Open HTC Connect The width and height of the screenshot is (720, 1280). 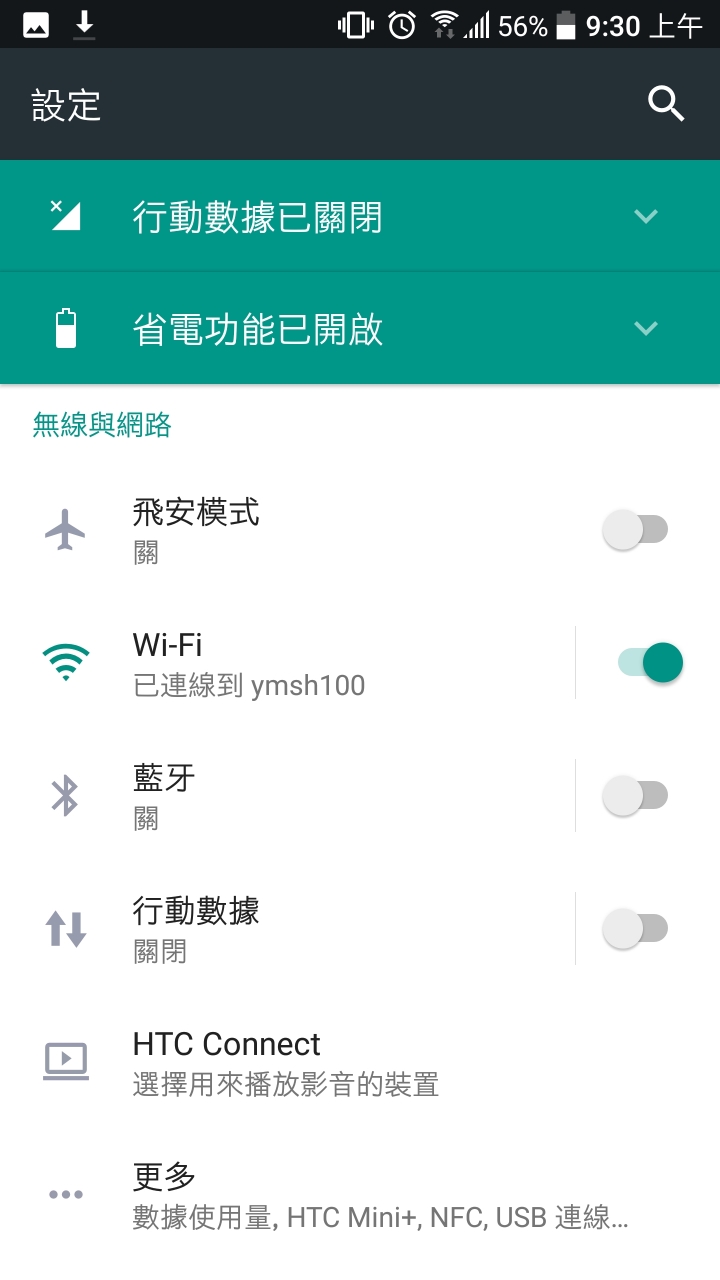pos(300,1062)
